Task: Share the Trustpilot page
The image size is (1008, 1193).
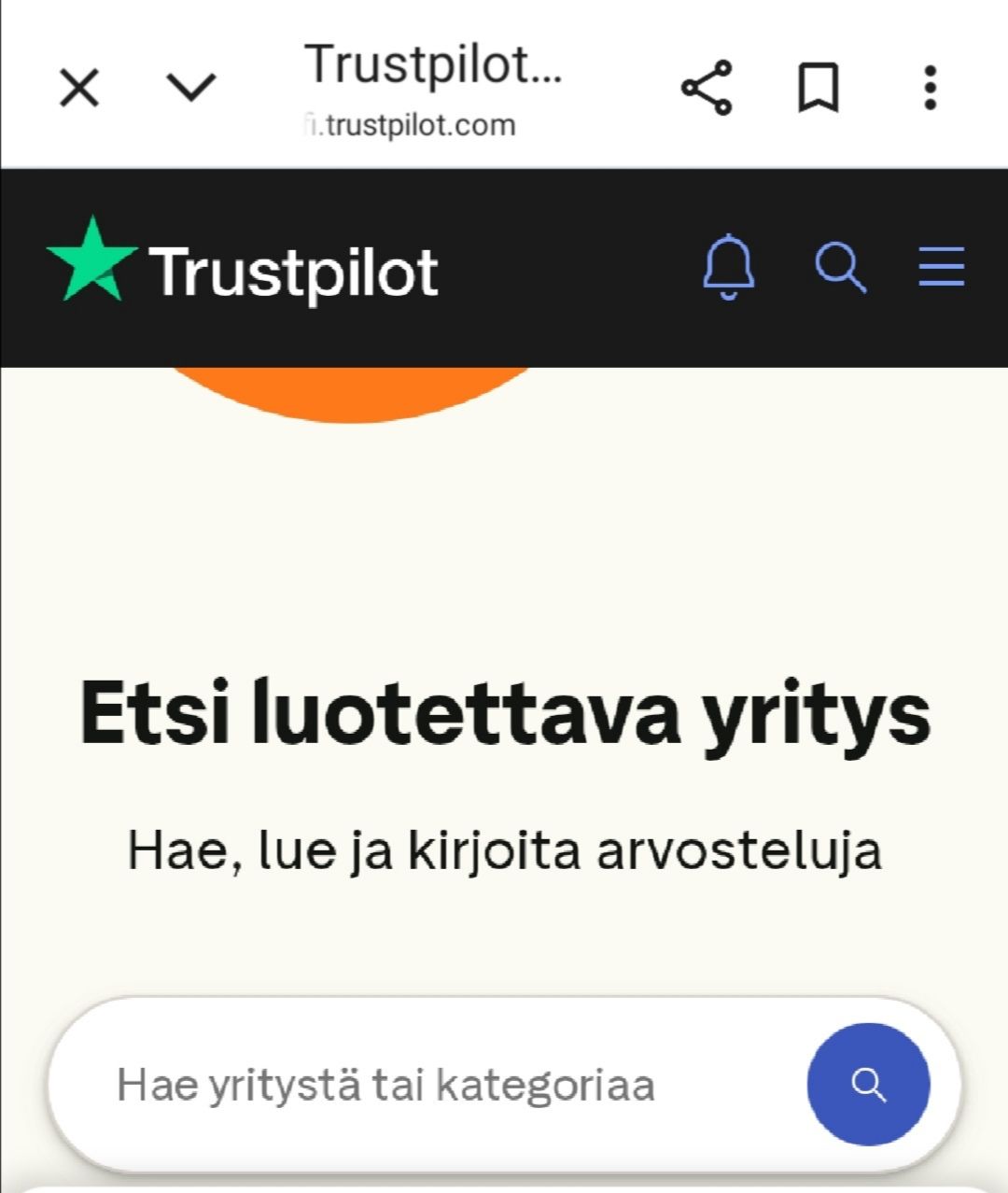Action: tap(707, 88)
